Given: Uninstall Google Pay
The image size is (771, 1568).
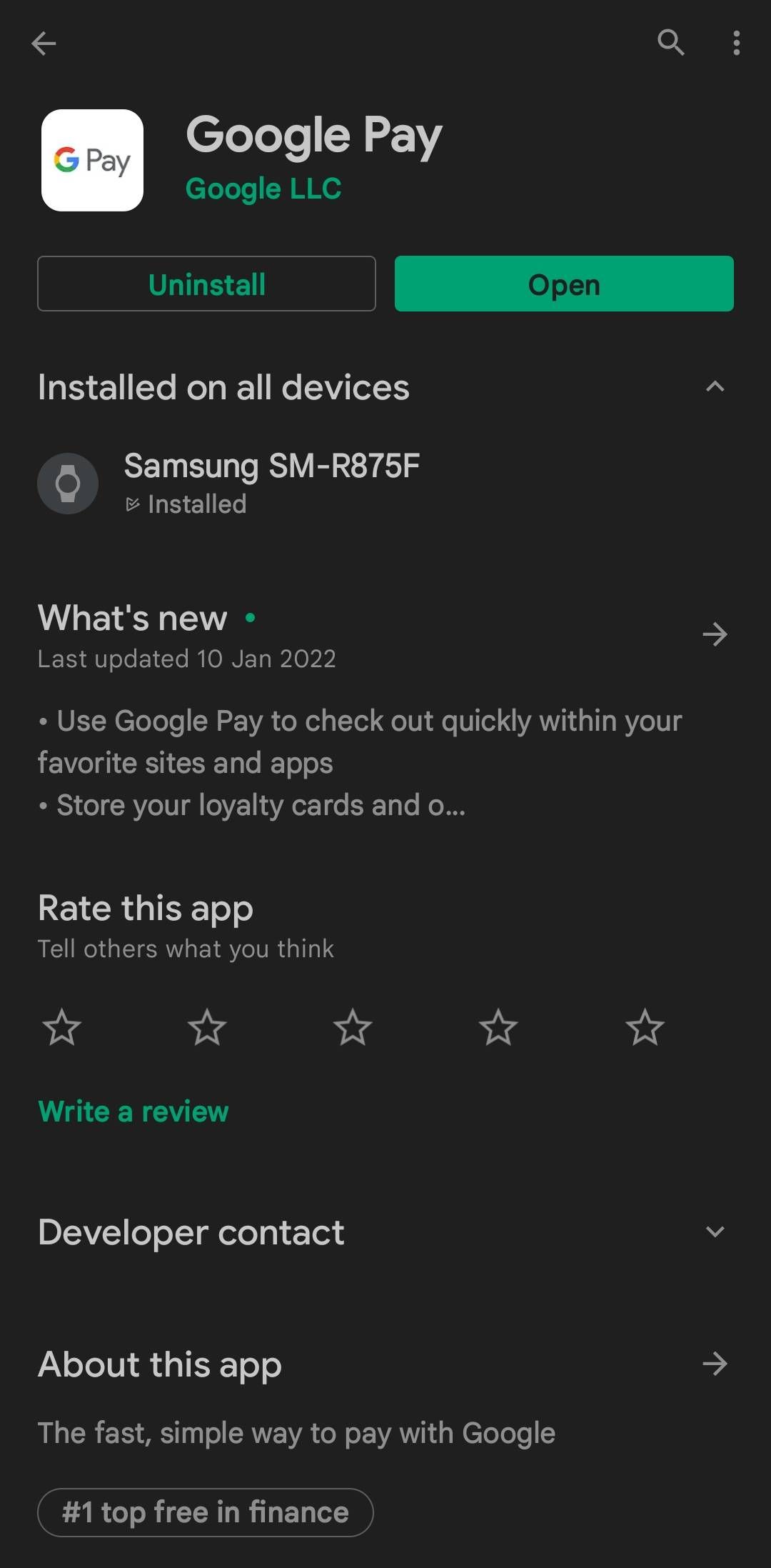Looking at the screenshot, I should pyautogui.click(x=206, y=284).
